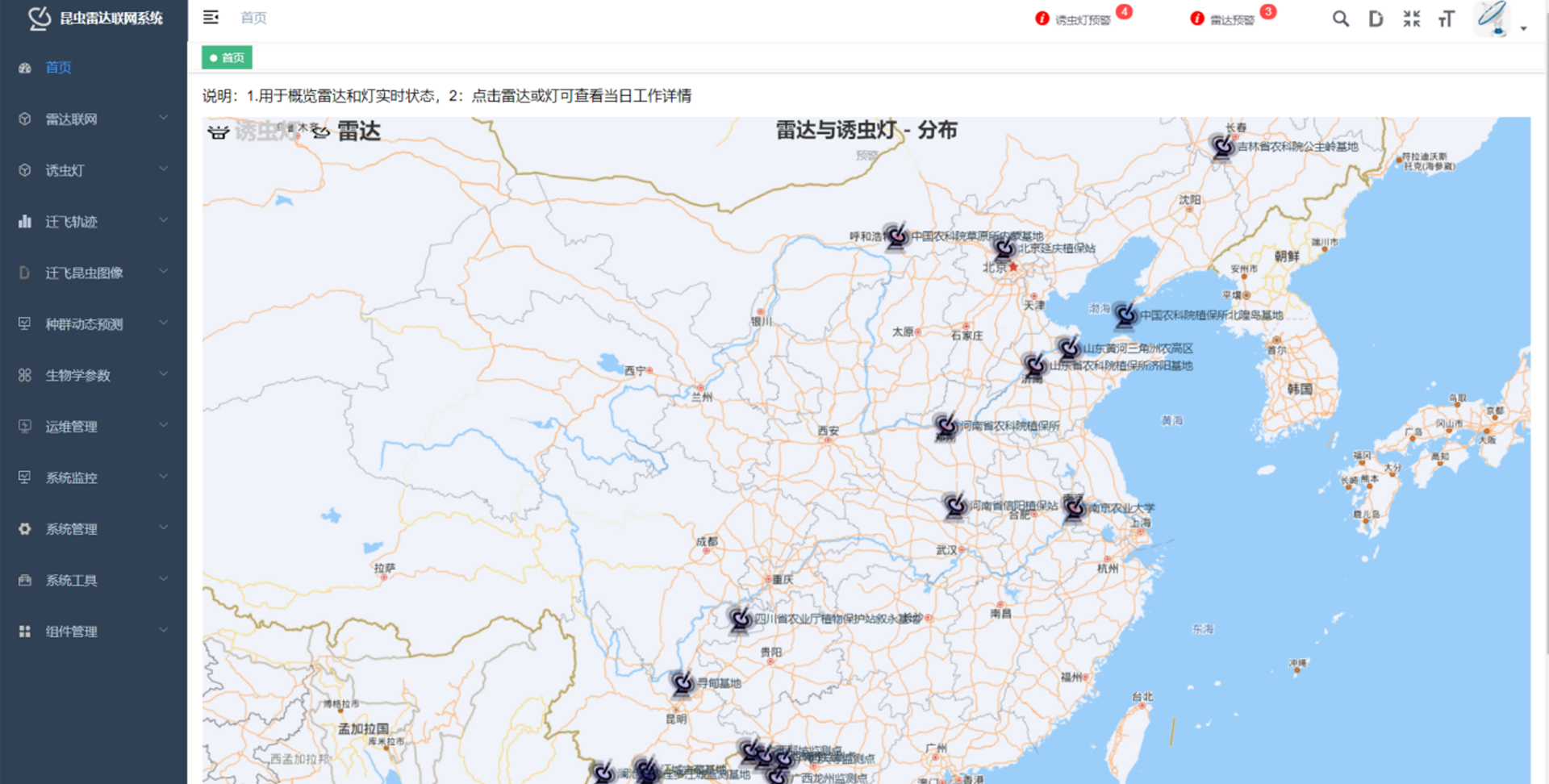Toggle fullscreen mode icon
Image resolution: width=1549 pixels, height=784 pixels.
[x=1411, y=19]
